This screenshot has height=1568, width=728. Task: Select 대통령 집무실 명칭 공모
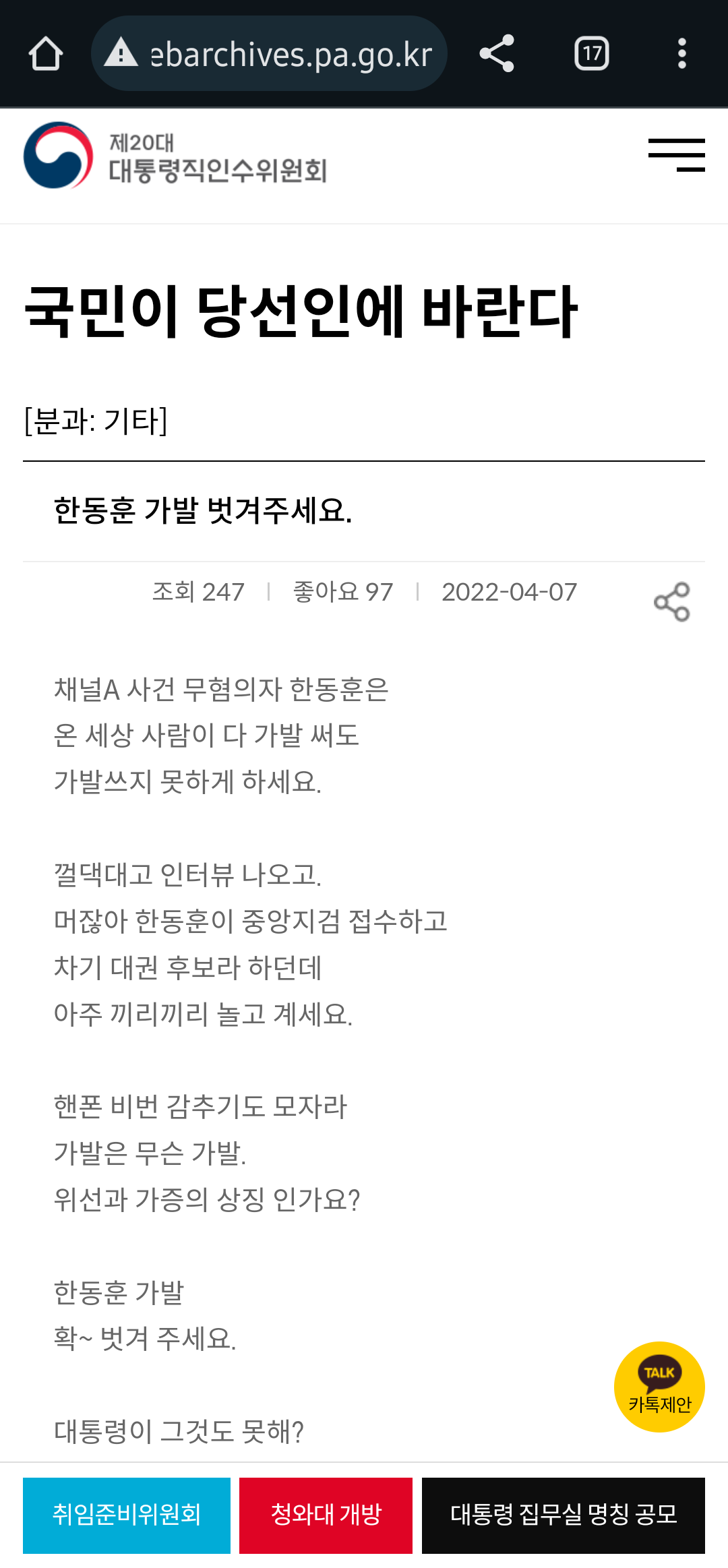point(564,1515)
